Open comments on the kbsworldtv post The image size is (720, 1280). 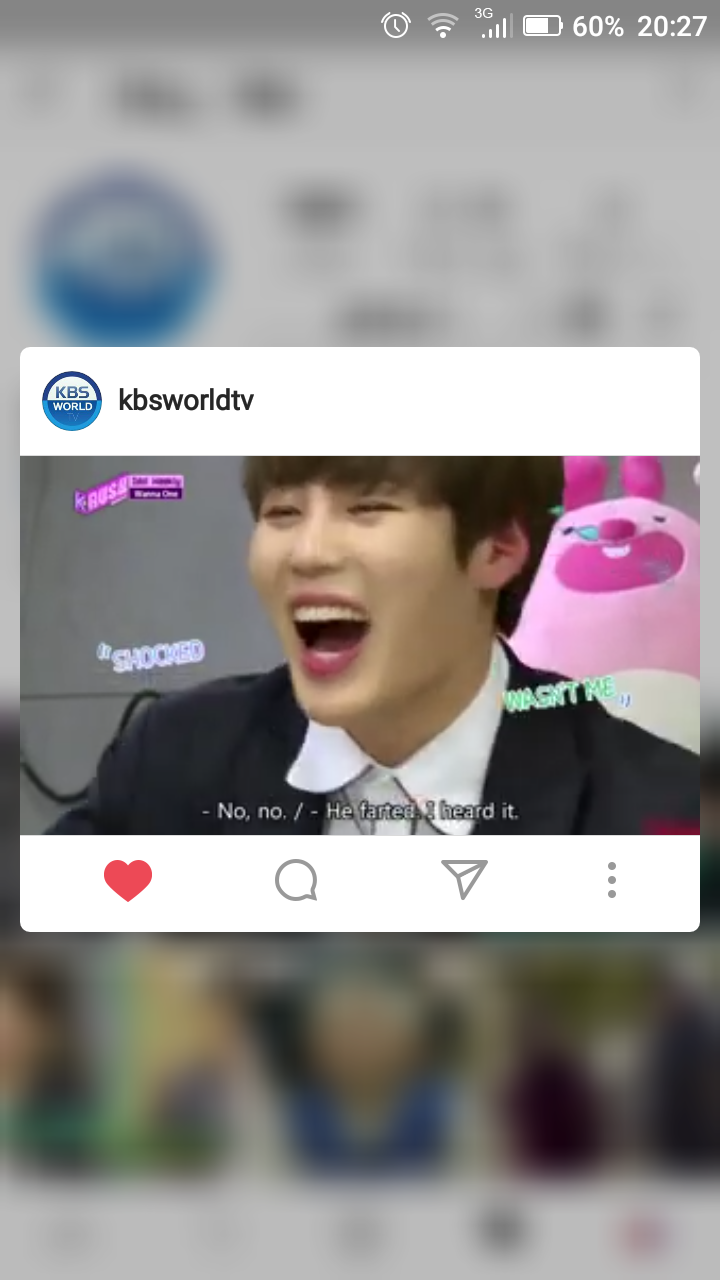tap(296, 881)
